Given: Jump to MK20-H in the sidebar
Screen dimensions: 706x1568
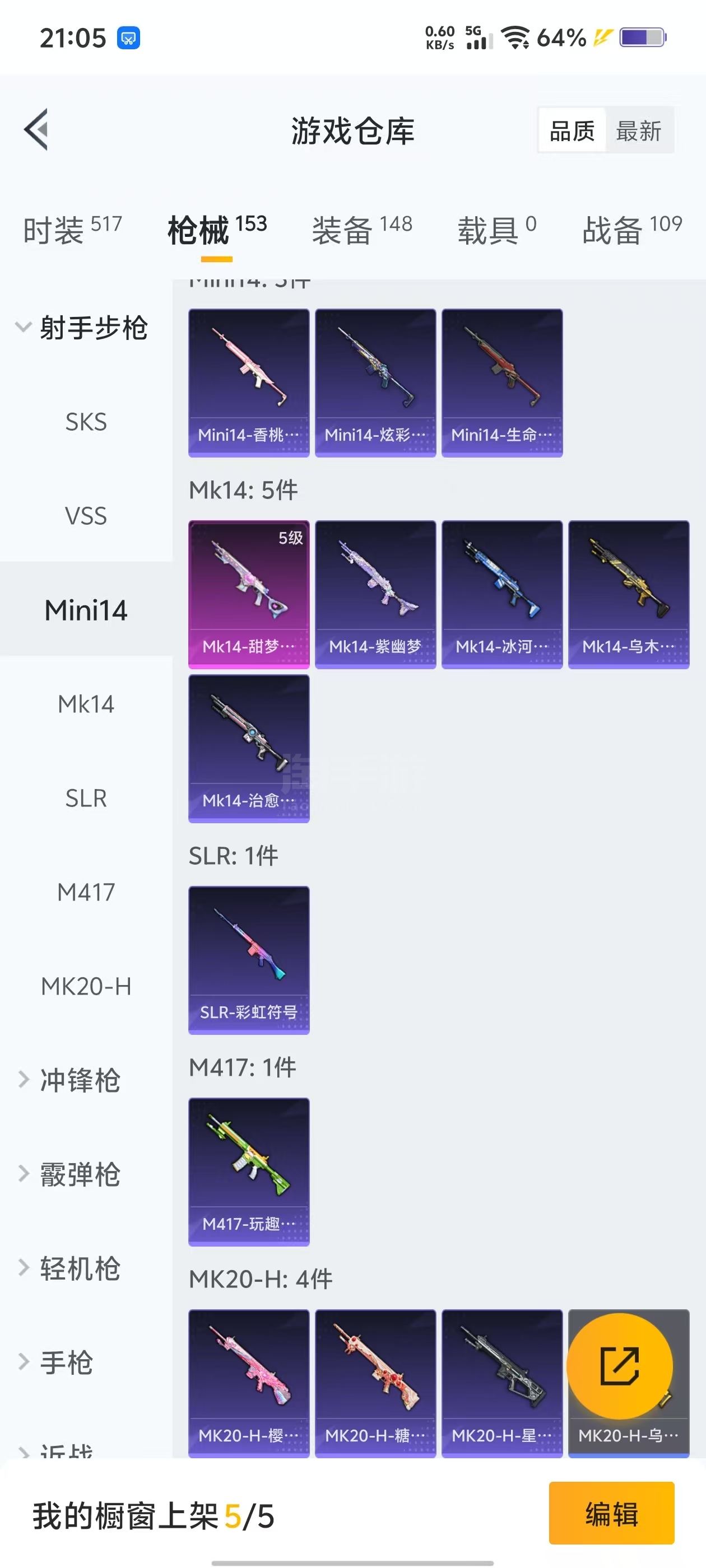Looking at the screenshot, I should point(86,986).
